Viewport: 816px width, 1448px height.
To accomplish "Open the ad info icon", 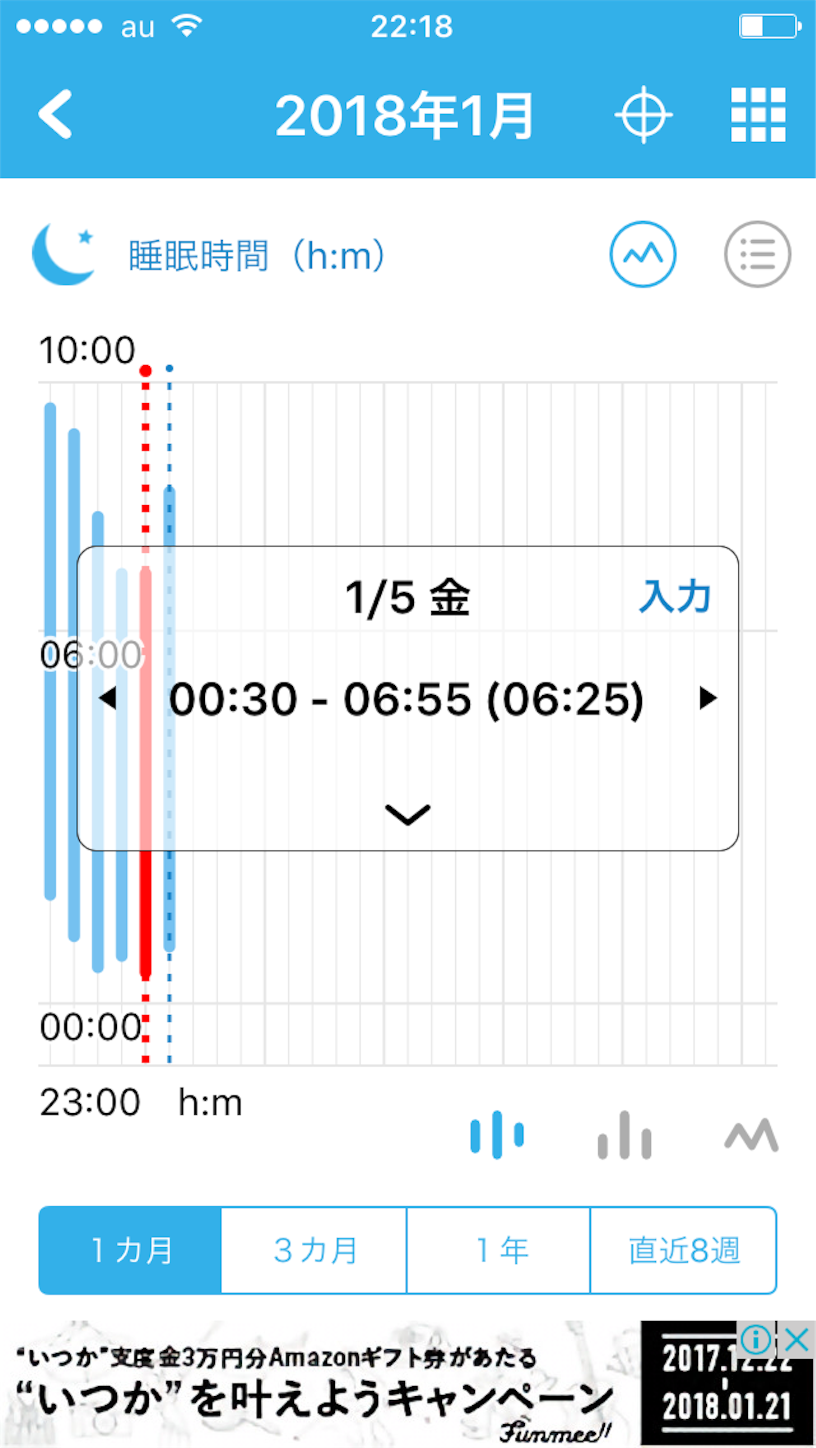I will (x=757, y=1338).
